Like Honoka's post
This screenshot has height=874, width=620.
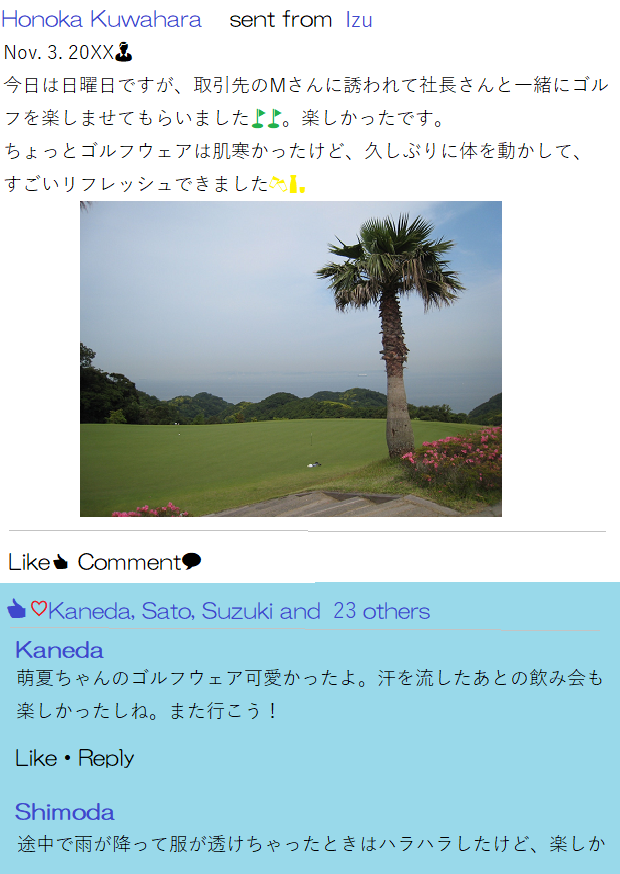coord(38,562)
